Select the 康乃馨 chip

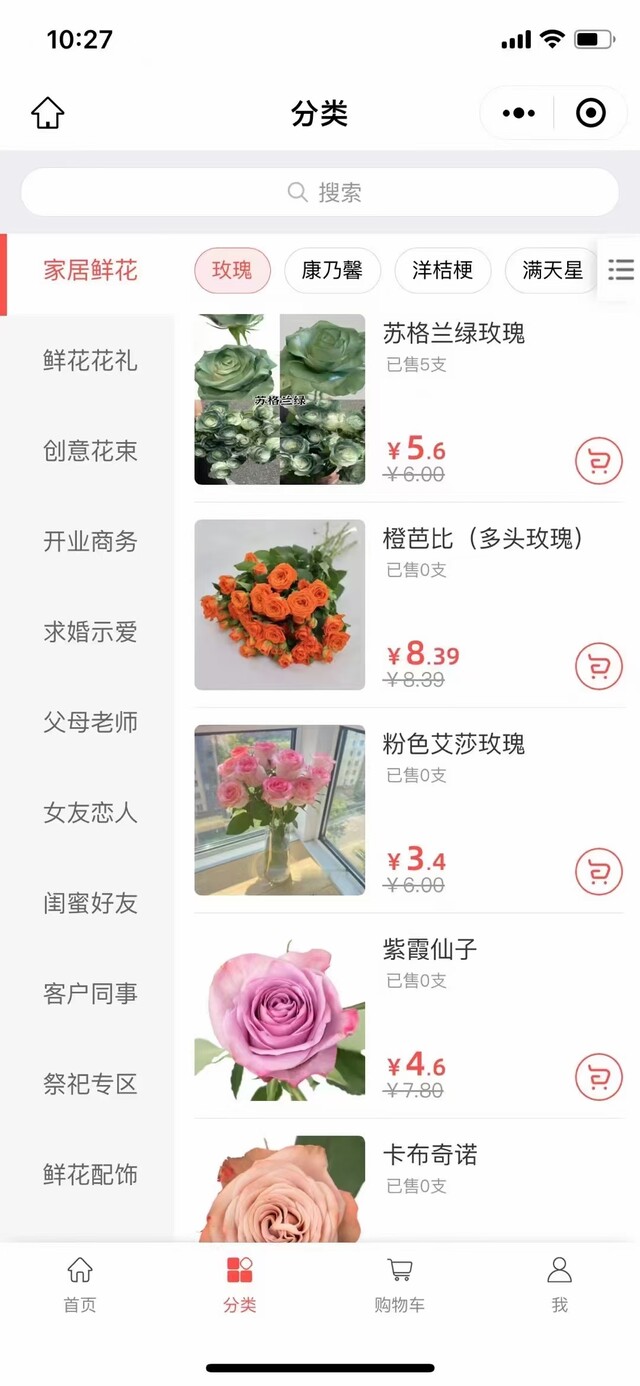point(332,270)
